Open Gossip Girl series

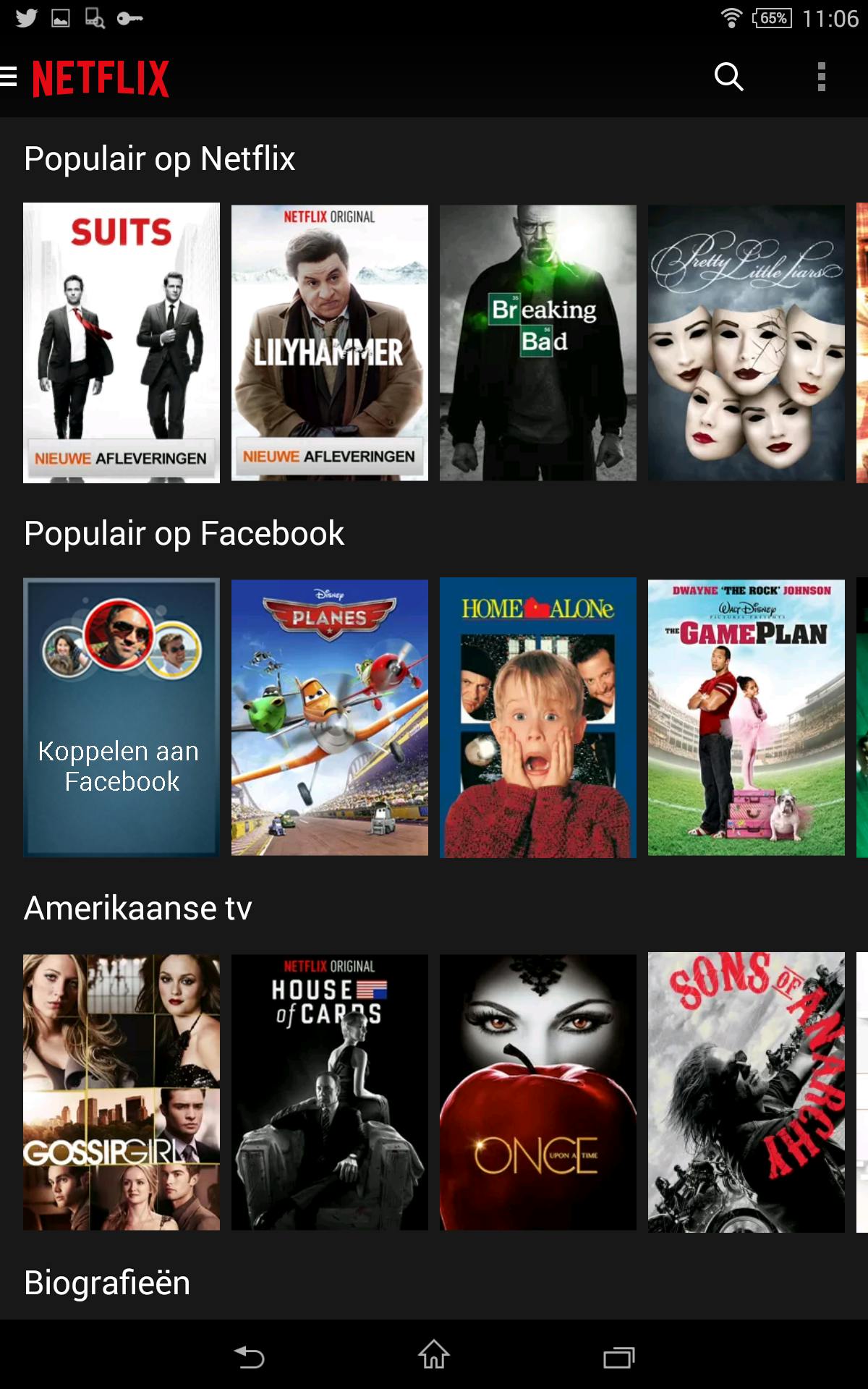click(122, 1092)
